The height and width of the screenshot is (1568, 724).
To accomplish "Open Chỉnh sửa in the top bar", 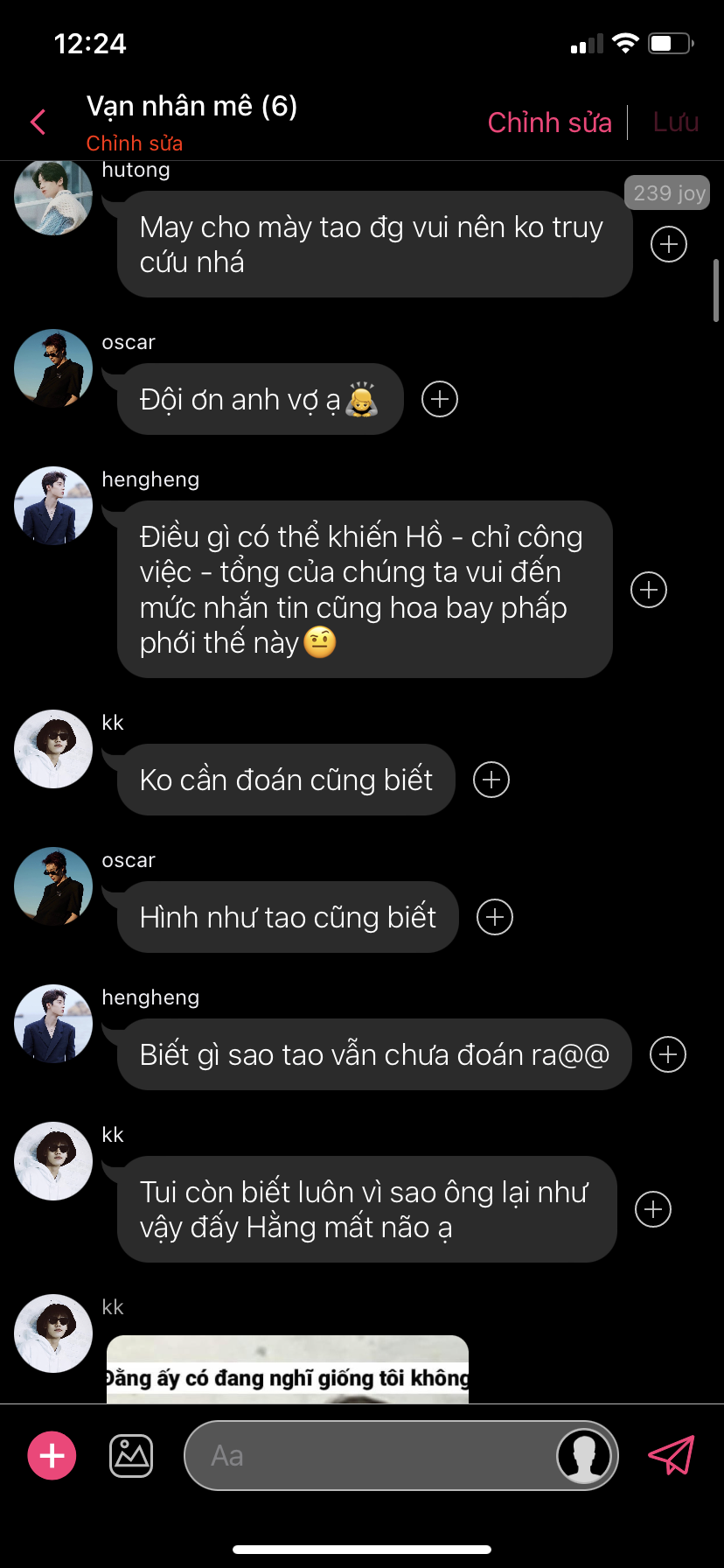I will tap(549, 122).
